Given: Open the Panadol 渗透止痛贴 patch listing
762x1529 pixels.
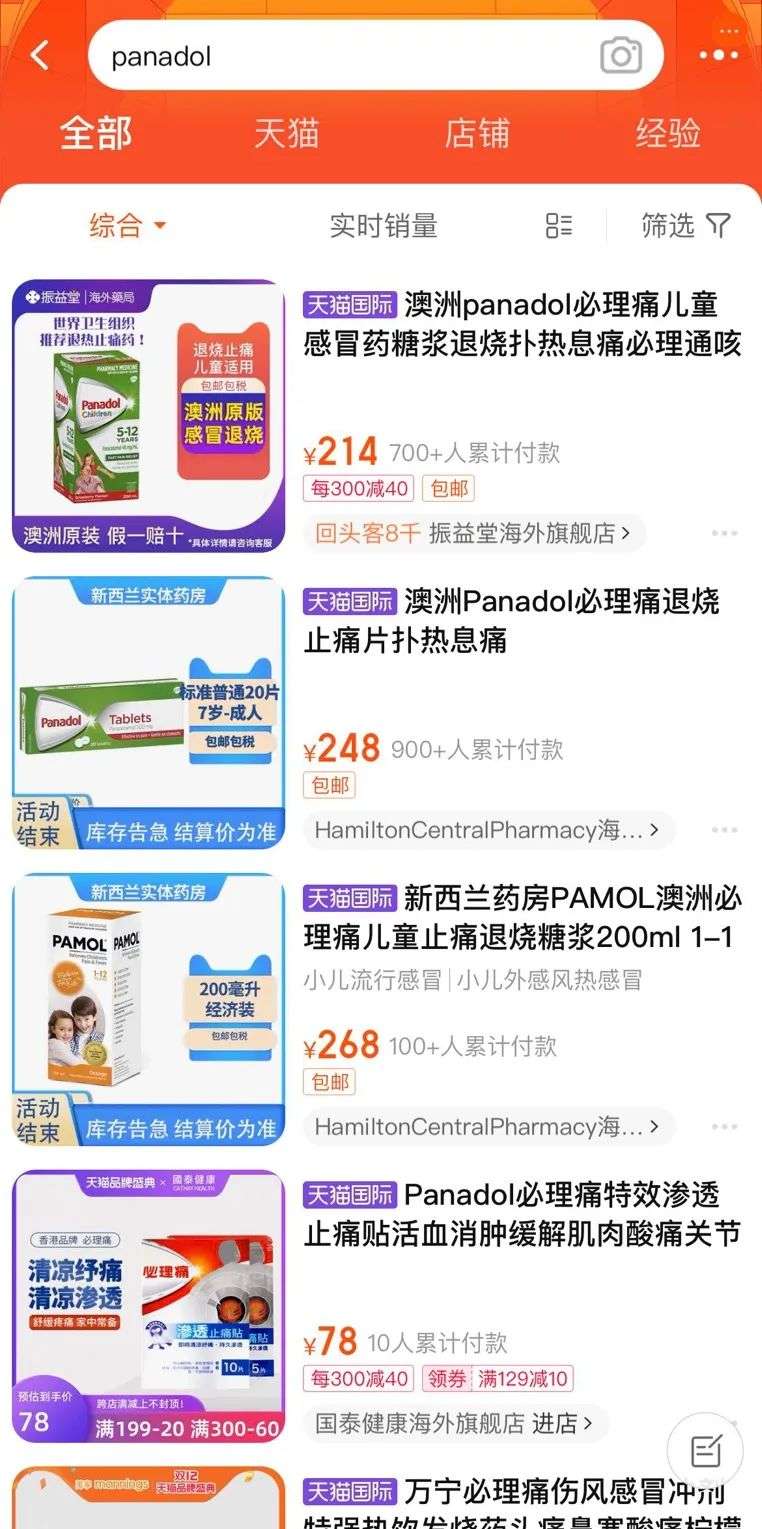Looking at the screenshot, I should [520, 1214].
